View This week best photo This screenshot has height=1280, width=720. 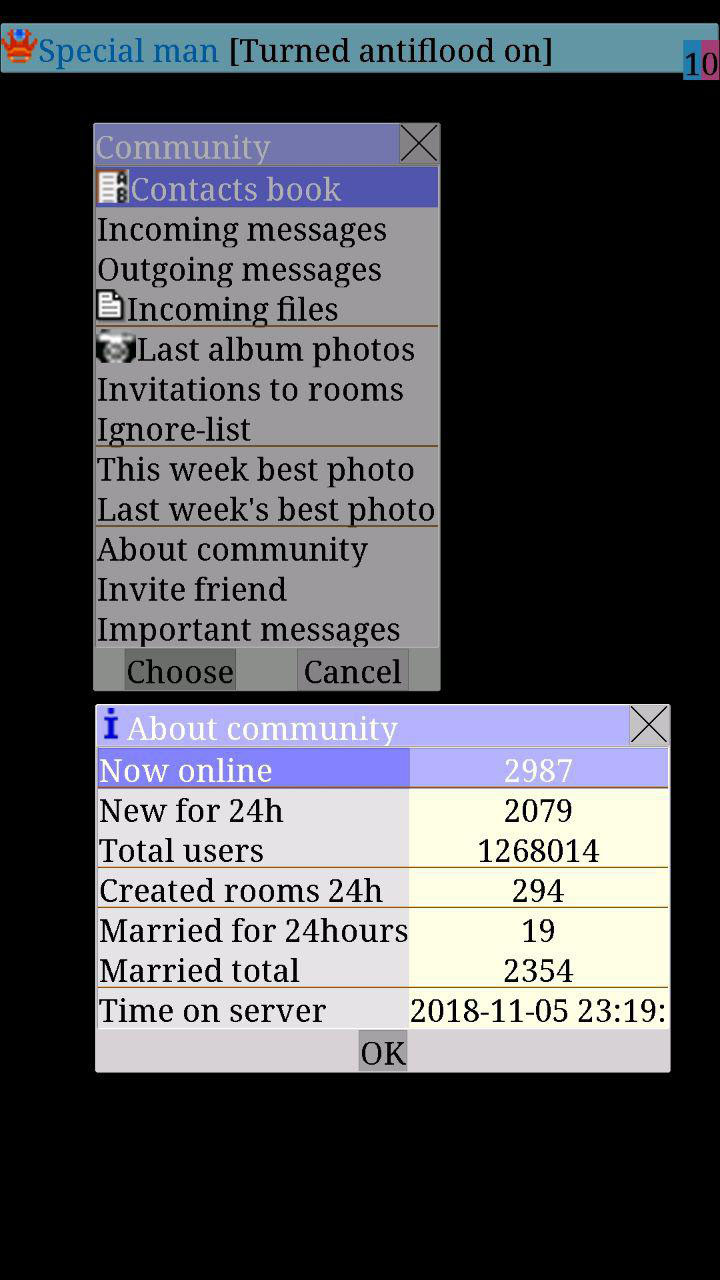coord(267,468)
